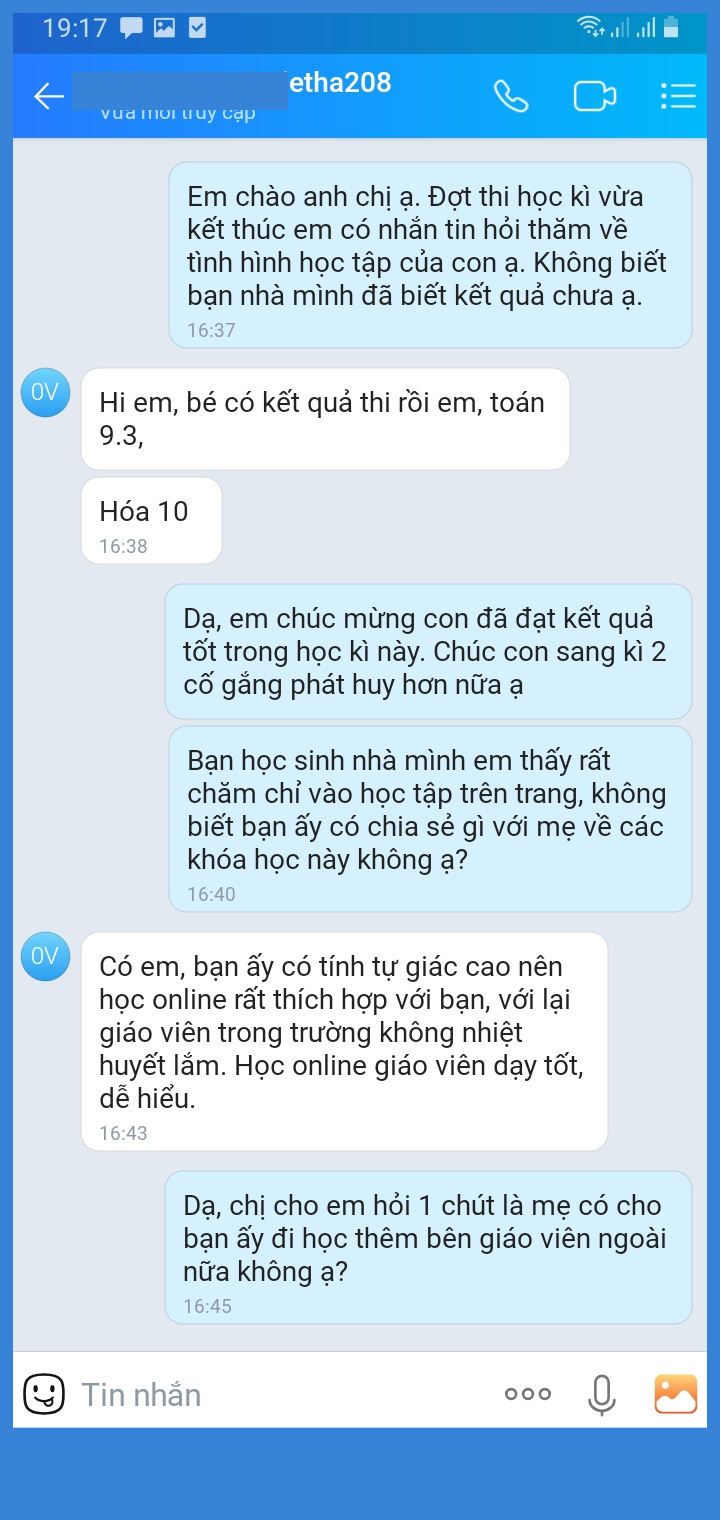Open more attachment options
720x1520 pixels.
click(x=527, y=1394)
